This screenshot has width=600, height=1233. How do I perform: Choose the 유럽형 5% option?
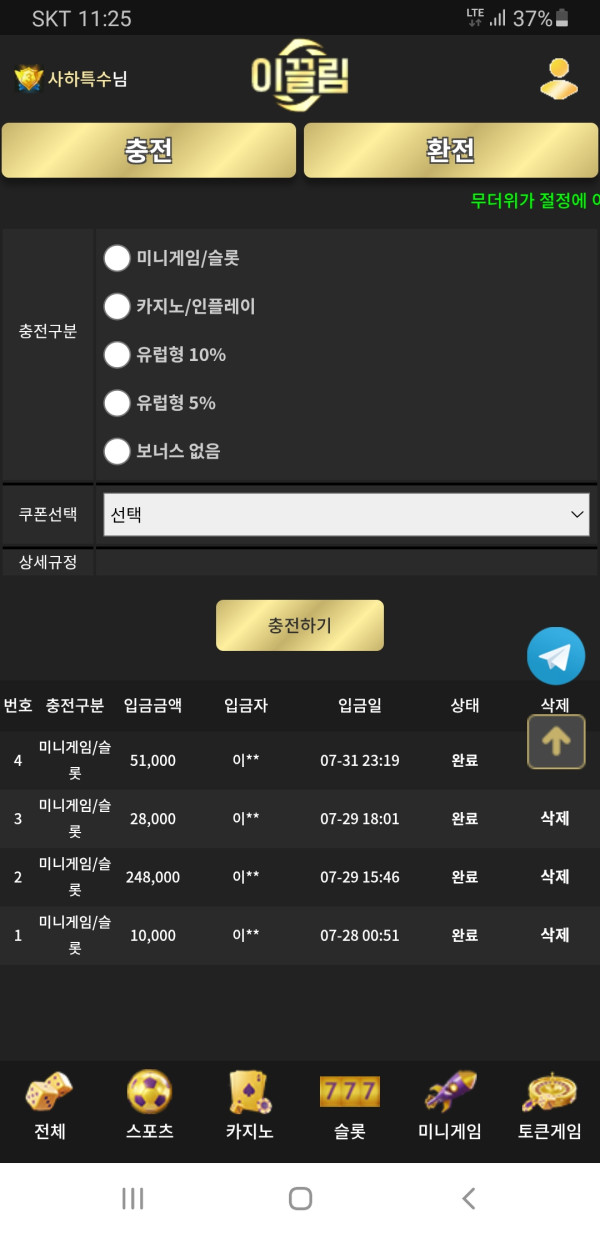click(117, 402)
